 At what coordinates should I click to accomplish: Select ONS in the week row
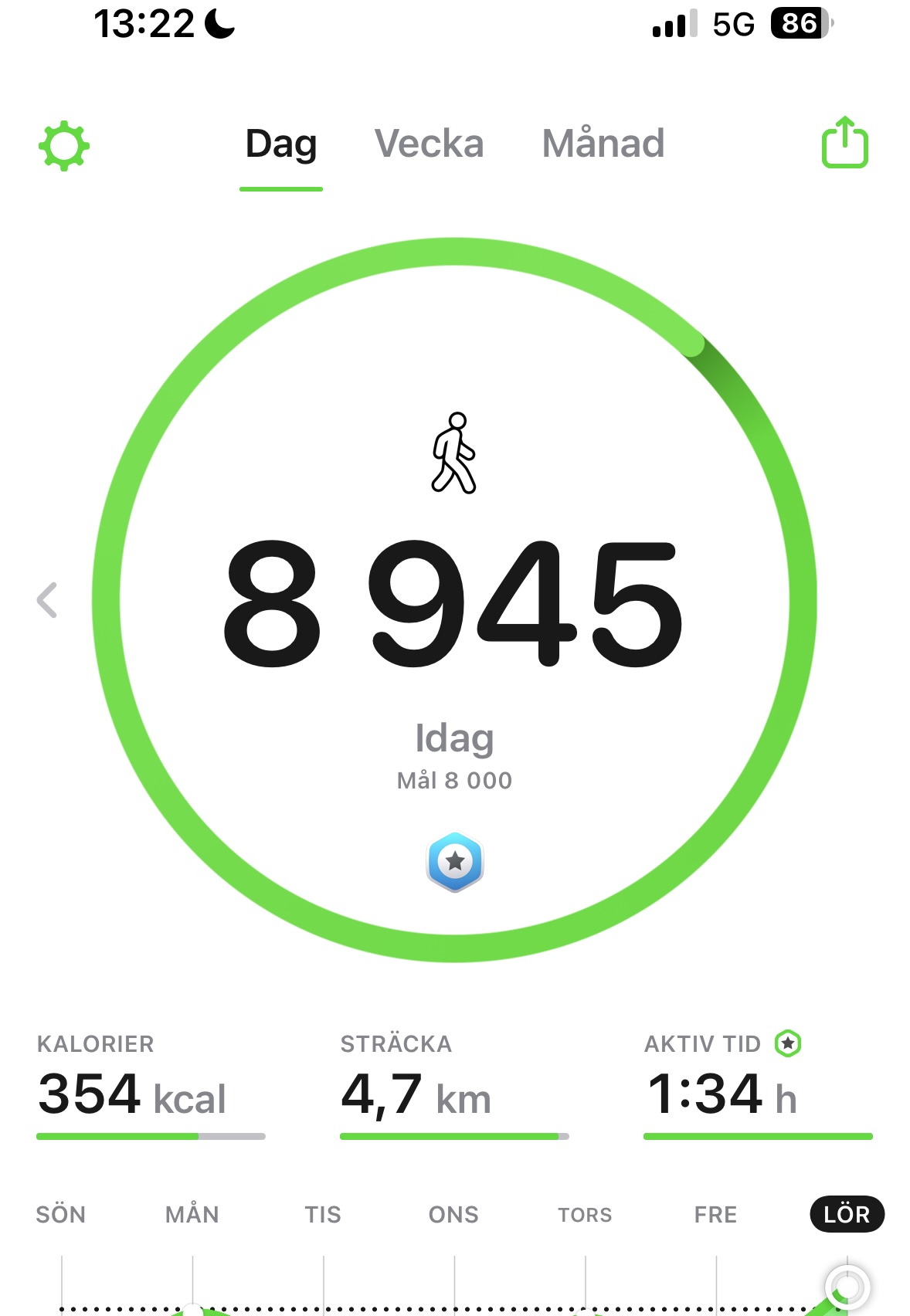453,1215
